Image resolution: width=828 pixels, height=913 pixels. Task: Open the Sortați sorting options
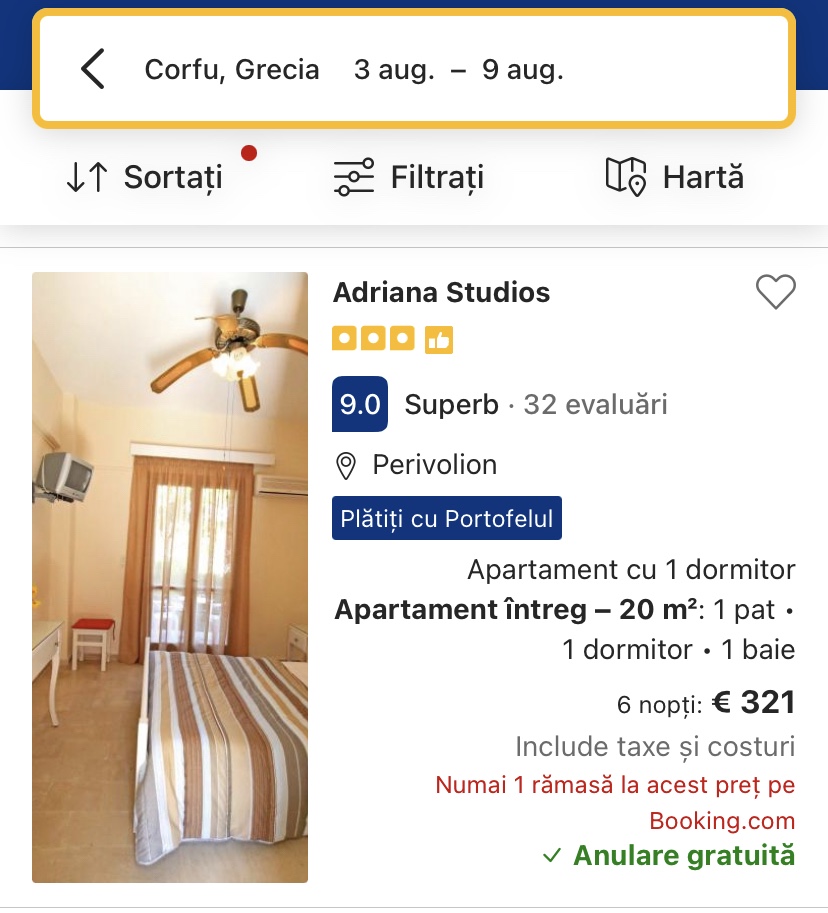145,178
